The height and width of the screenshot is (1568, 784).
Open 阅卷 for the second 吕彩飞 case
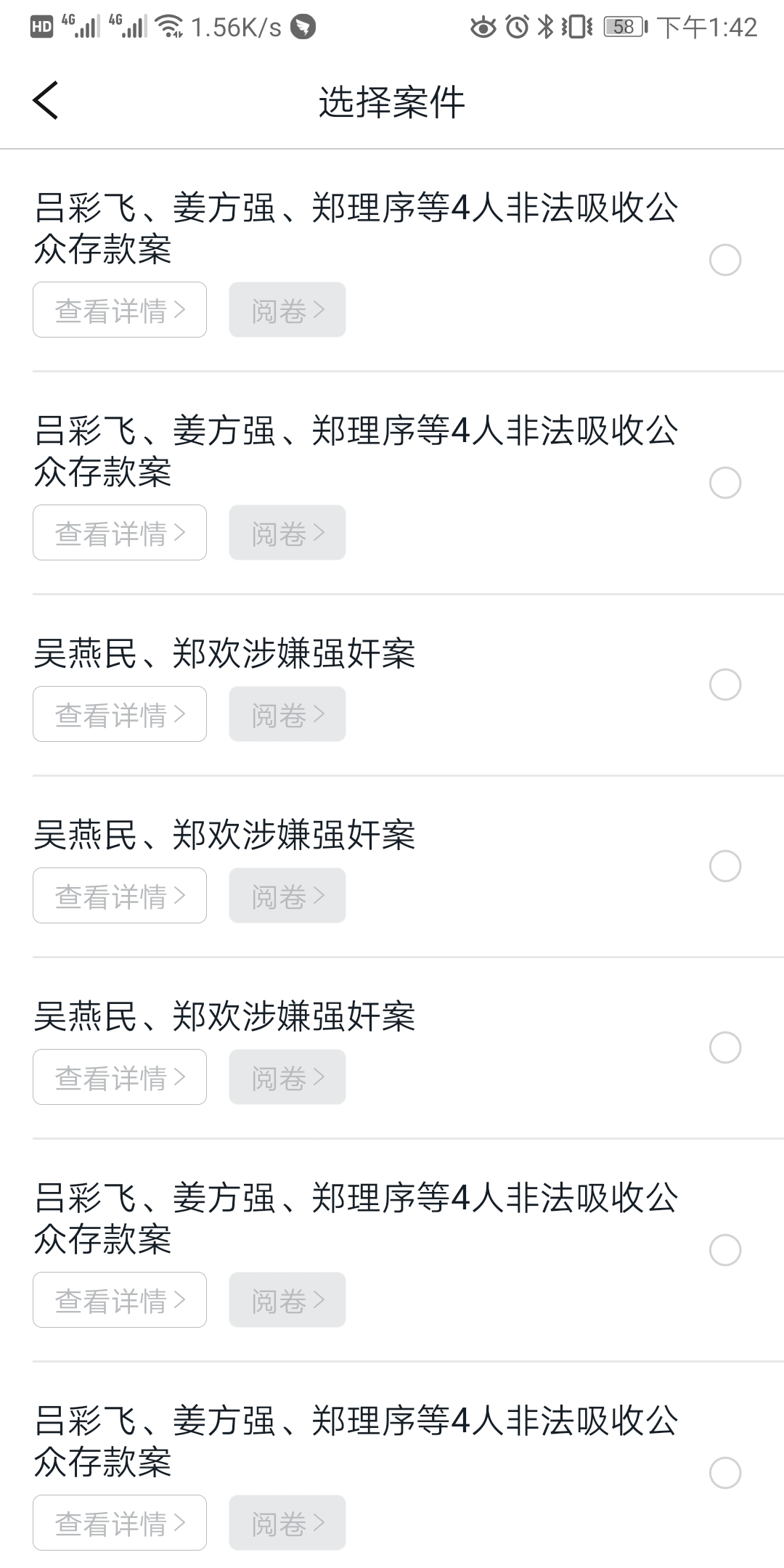point(287,533)
